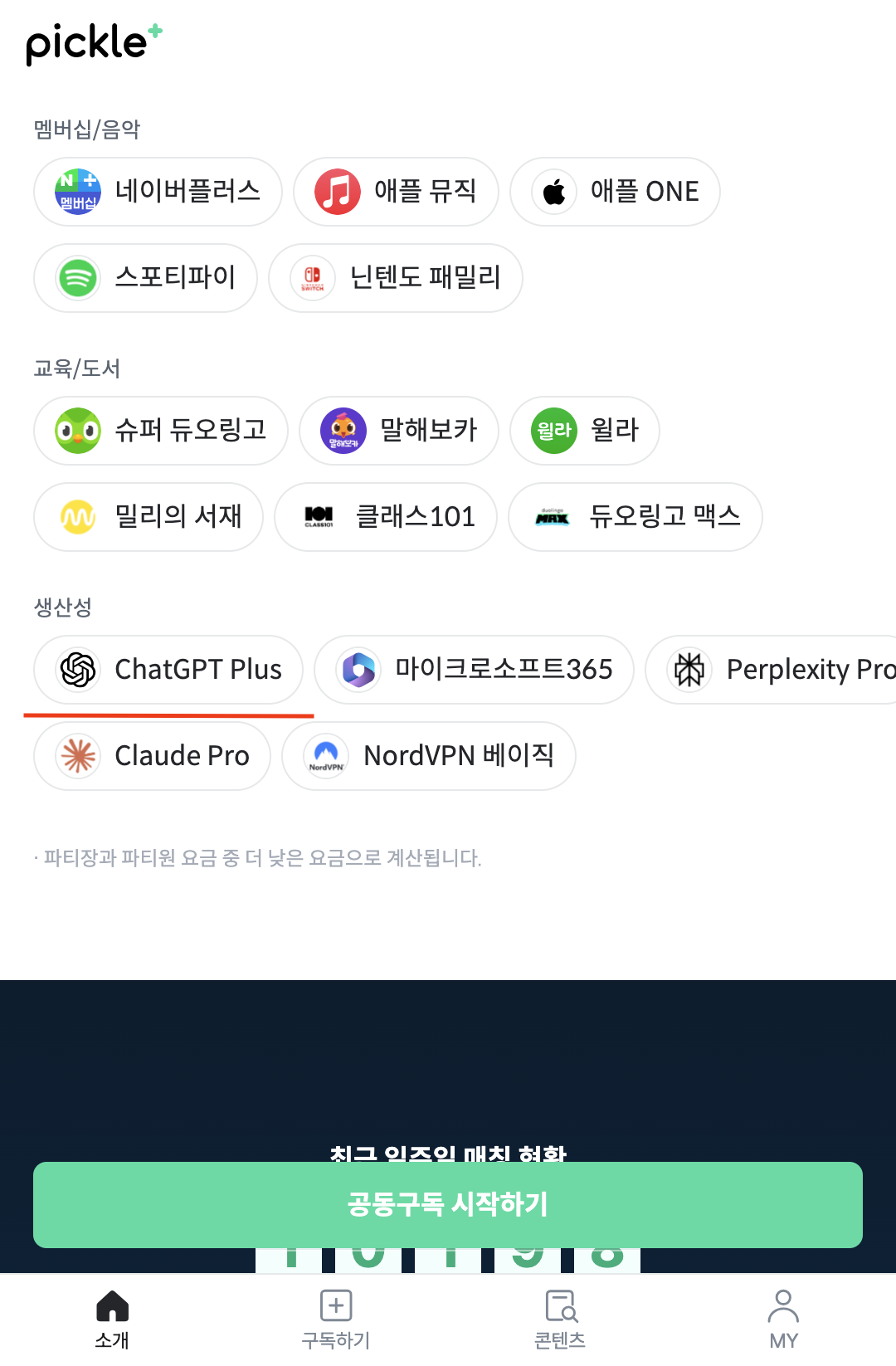Pick the 클래스101 chip
This screenshot has height=1366, width=896.
[386, 517]
